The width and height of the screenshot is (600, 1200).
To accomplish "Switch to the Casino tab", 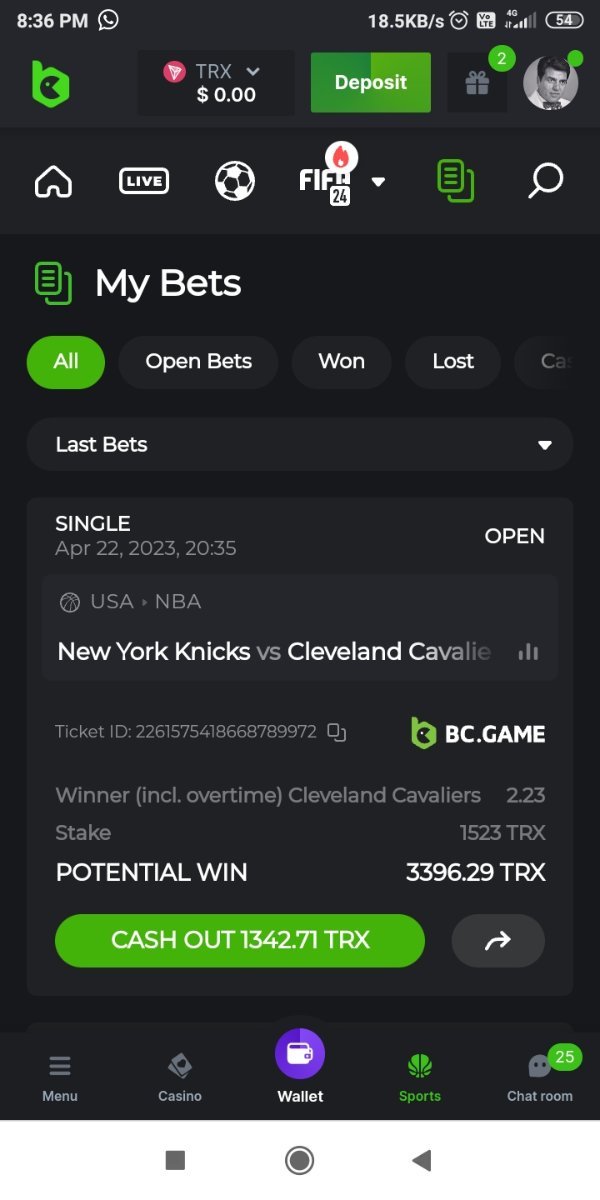I will [180, 1077].
